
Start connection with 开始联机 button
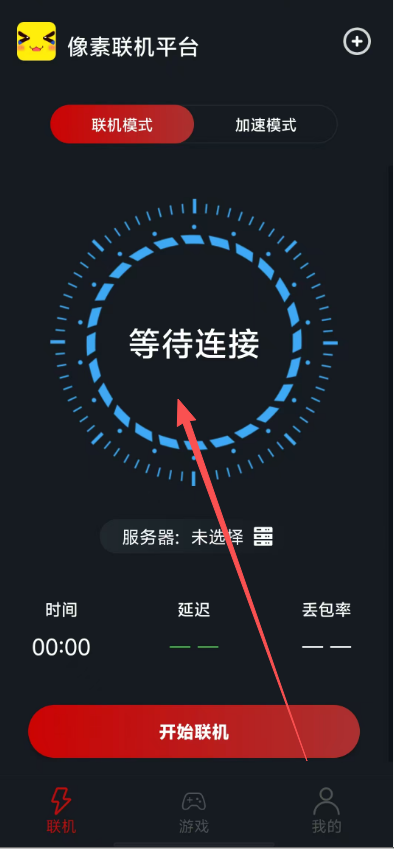194,732
